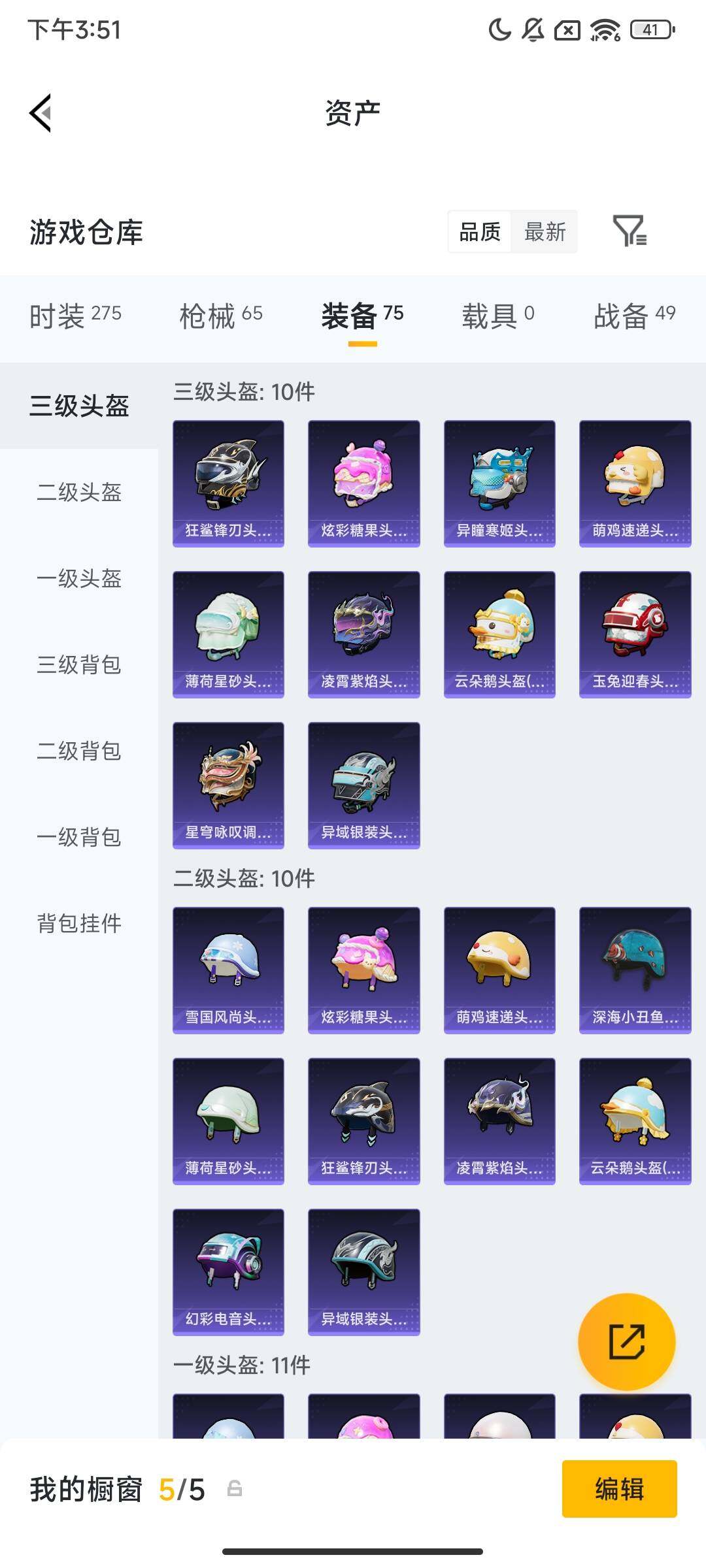
Task: Expand the 背包挂件 category
Action: click(78, 924)
